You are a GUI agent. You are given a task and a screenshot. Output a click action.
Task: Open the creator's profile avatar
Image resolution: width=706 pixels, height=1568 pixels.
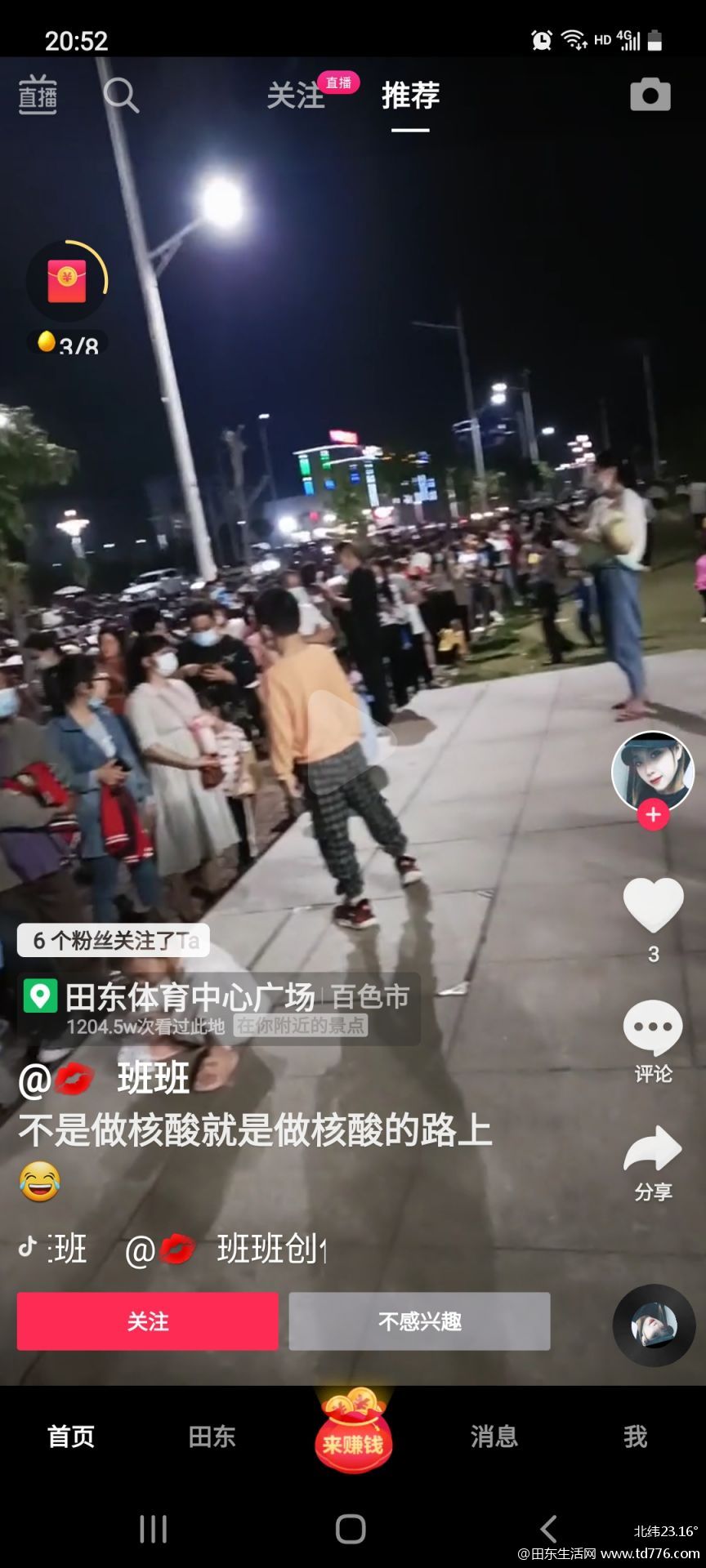pos(653,773)
